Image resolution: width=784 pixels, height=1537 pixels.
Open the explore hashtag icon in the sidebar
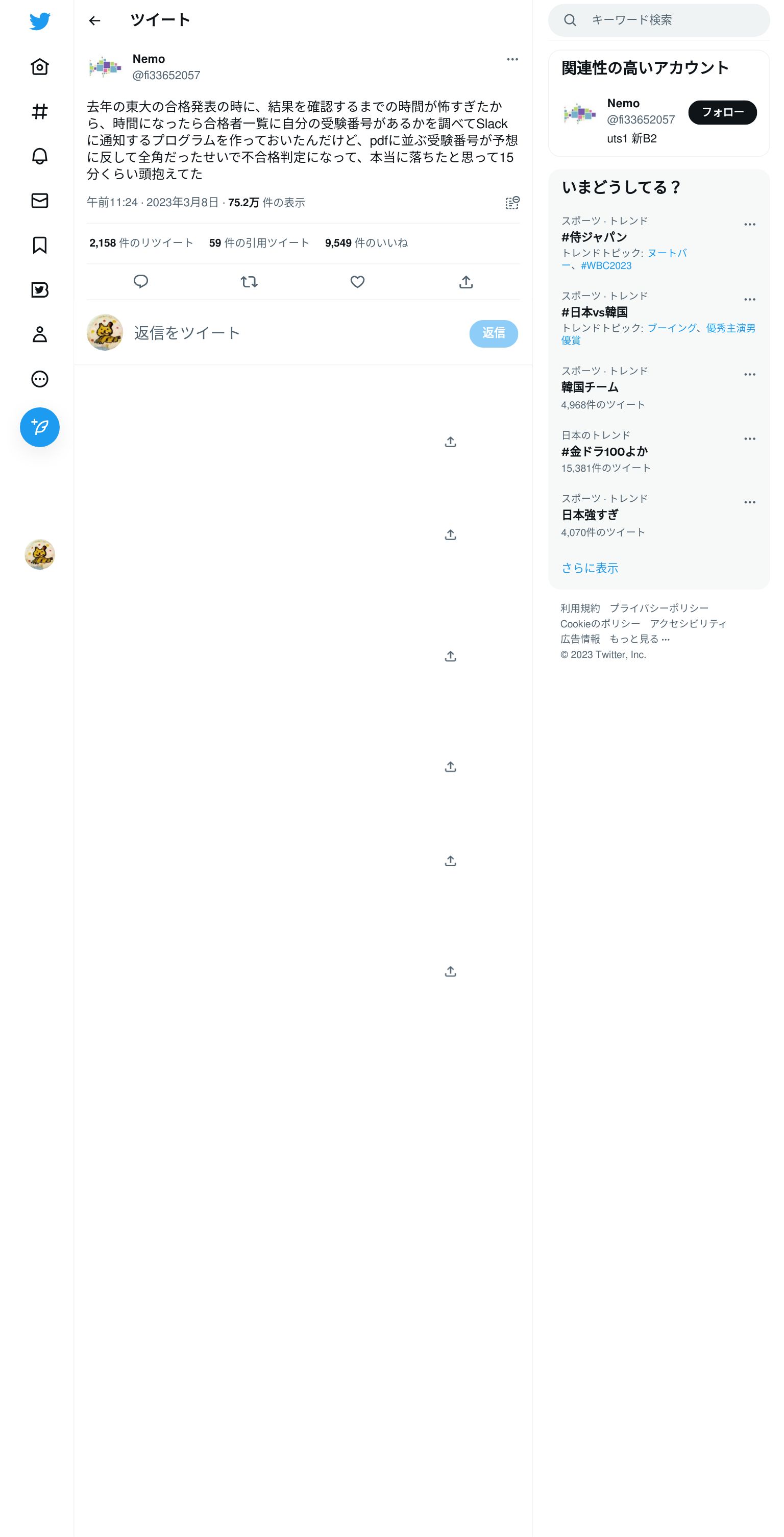[x=40, y=111]
